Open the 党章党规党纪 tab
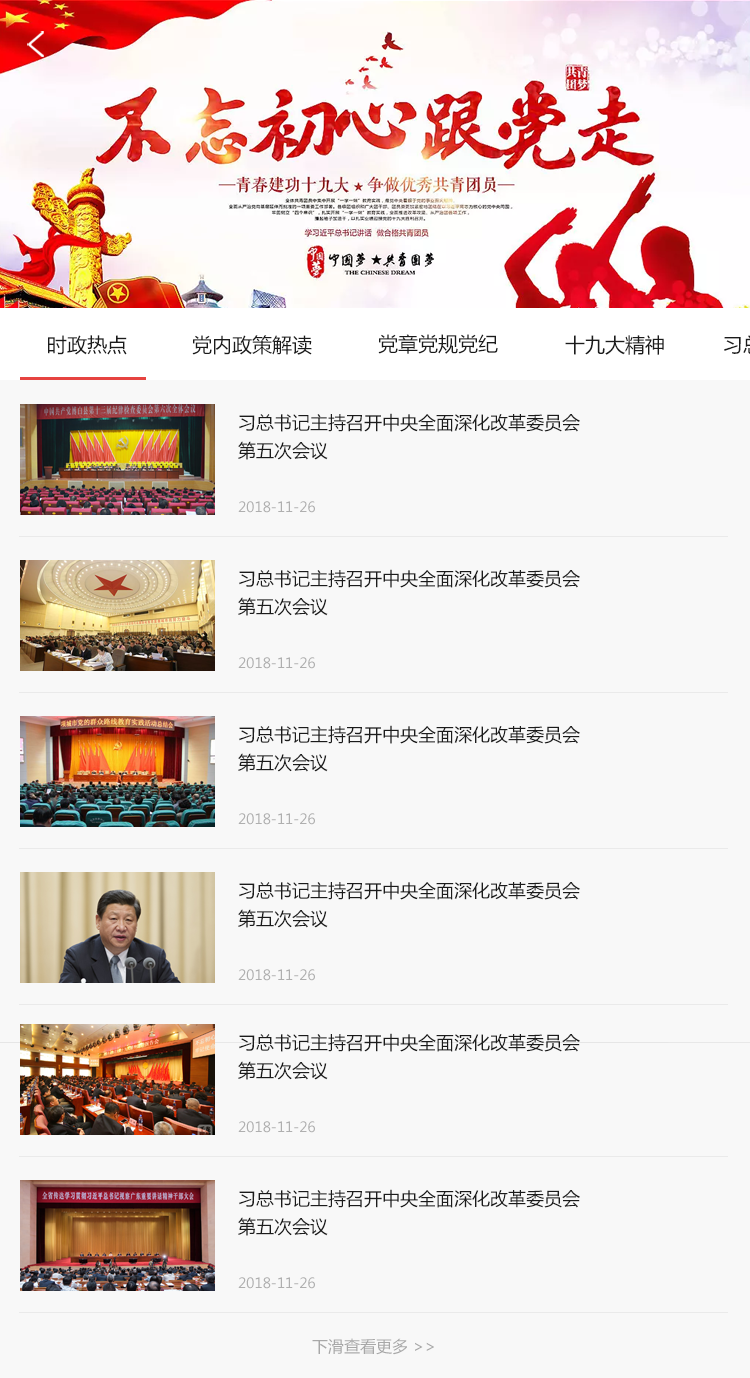 point(438,346)
